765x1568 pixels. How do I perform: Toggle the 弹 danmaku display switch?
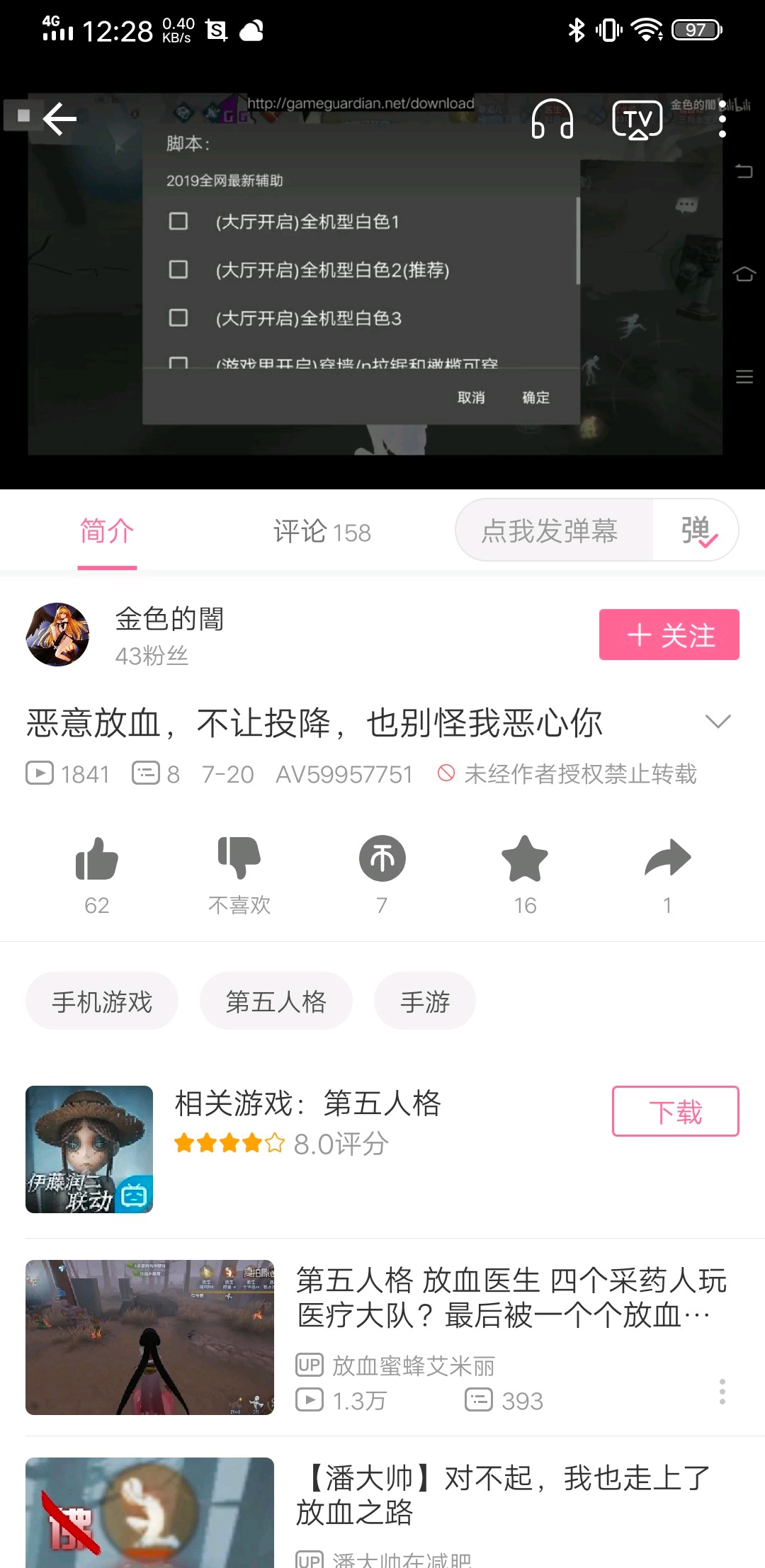pos(698,530)
